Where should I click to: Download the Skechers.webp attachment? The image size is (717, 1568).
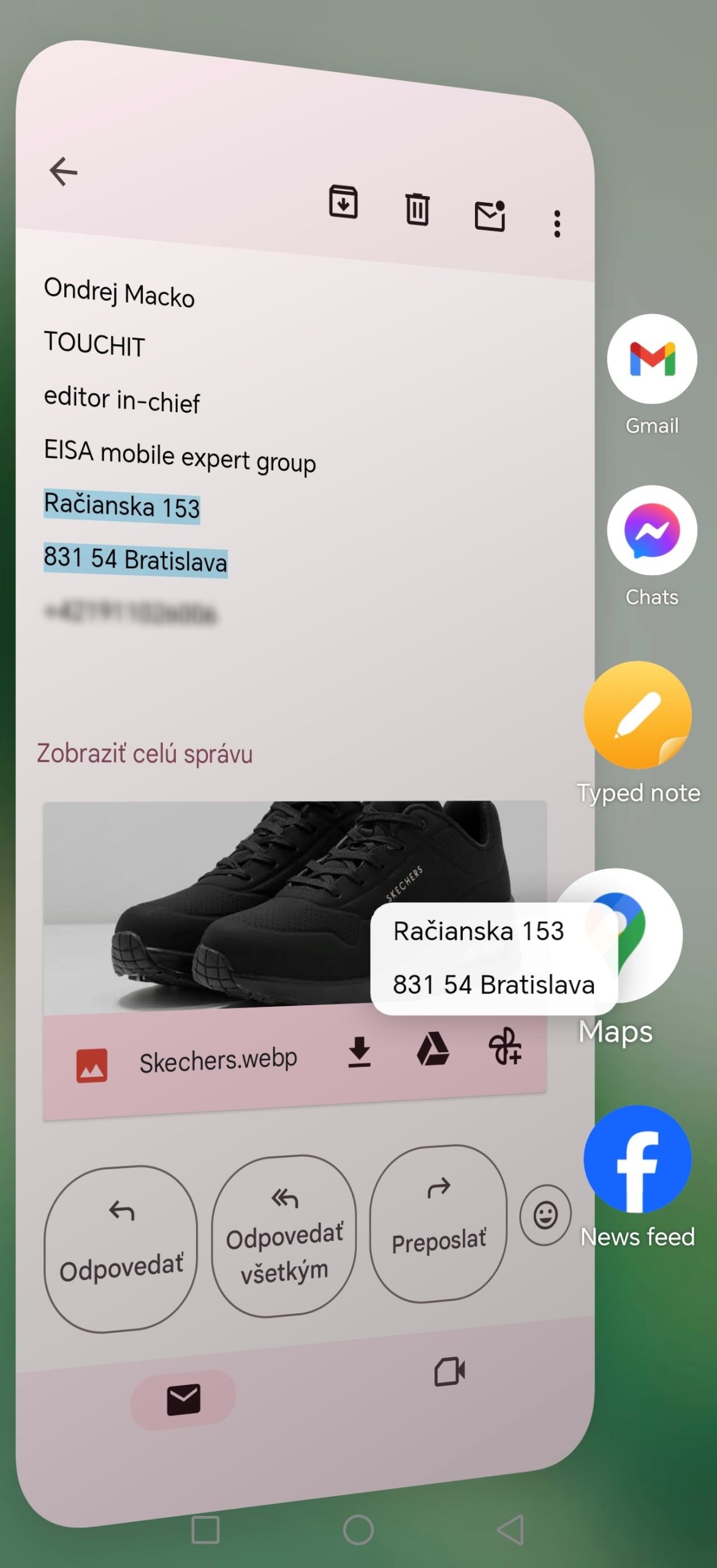(360, 1052)
